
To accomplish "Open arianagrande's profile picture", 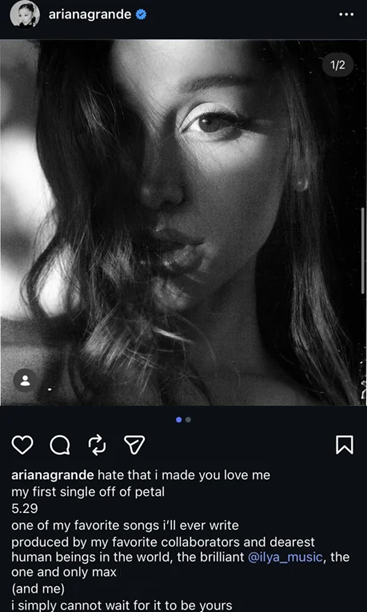I will [x=25, y=14].
